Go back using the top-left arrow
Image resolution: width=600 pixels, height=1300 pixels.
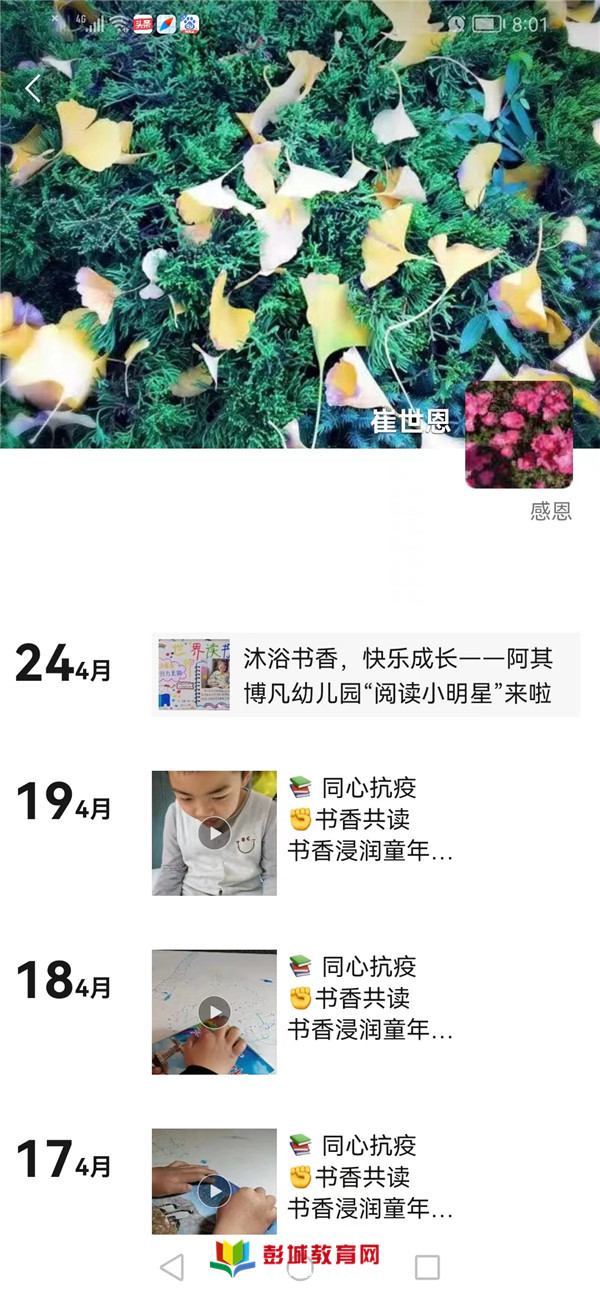33,88
